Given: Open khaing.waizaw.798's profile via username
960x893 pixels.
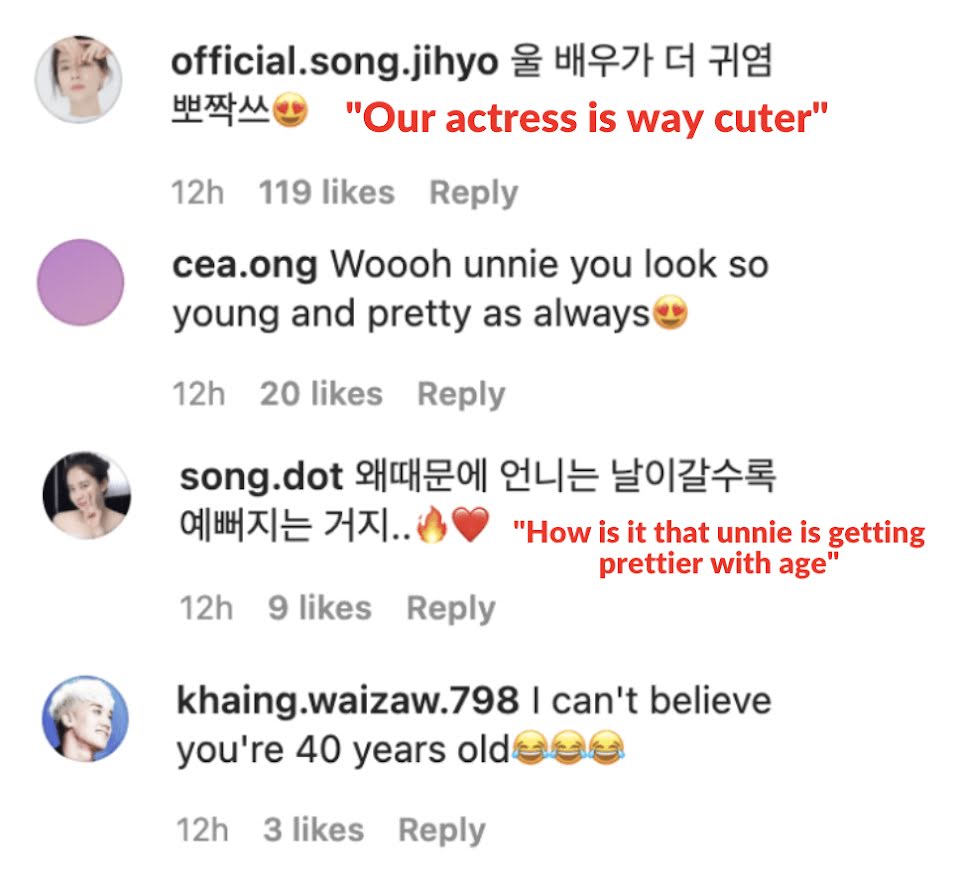Looking at the screenshot, I should coord(348,700).
